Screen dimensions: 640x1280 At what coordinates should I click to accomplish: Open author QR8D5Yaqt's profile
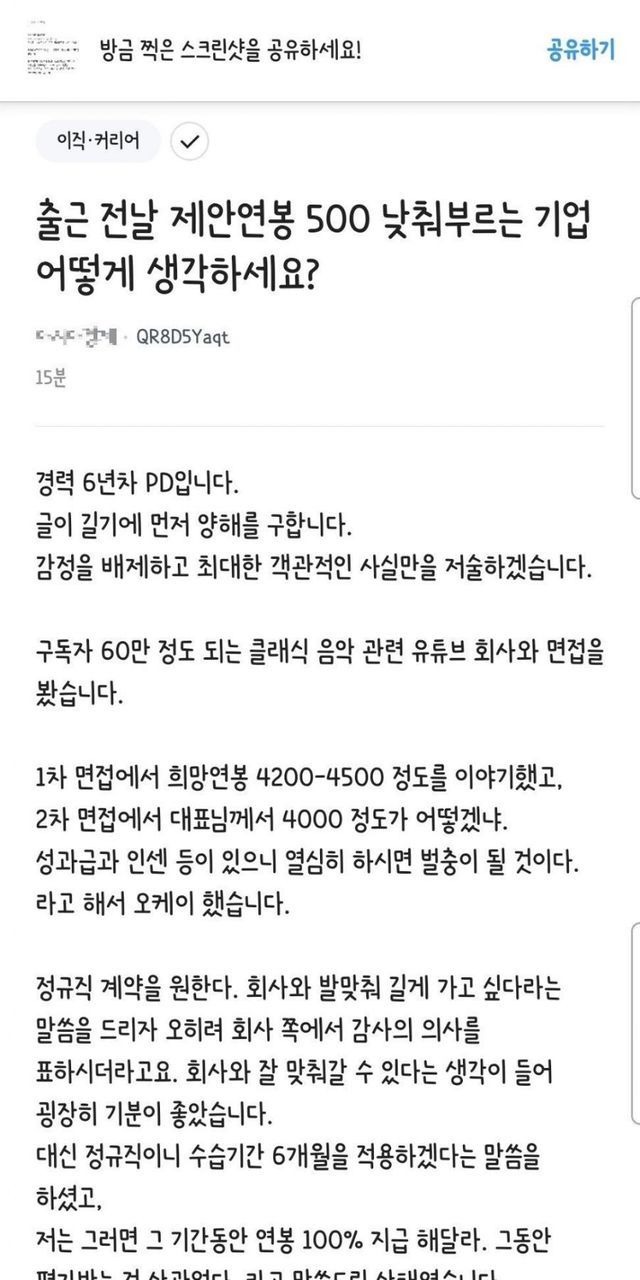click(x=183, y=337)
